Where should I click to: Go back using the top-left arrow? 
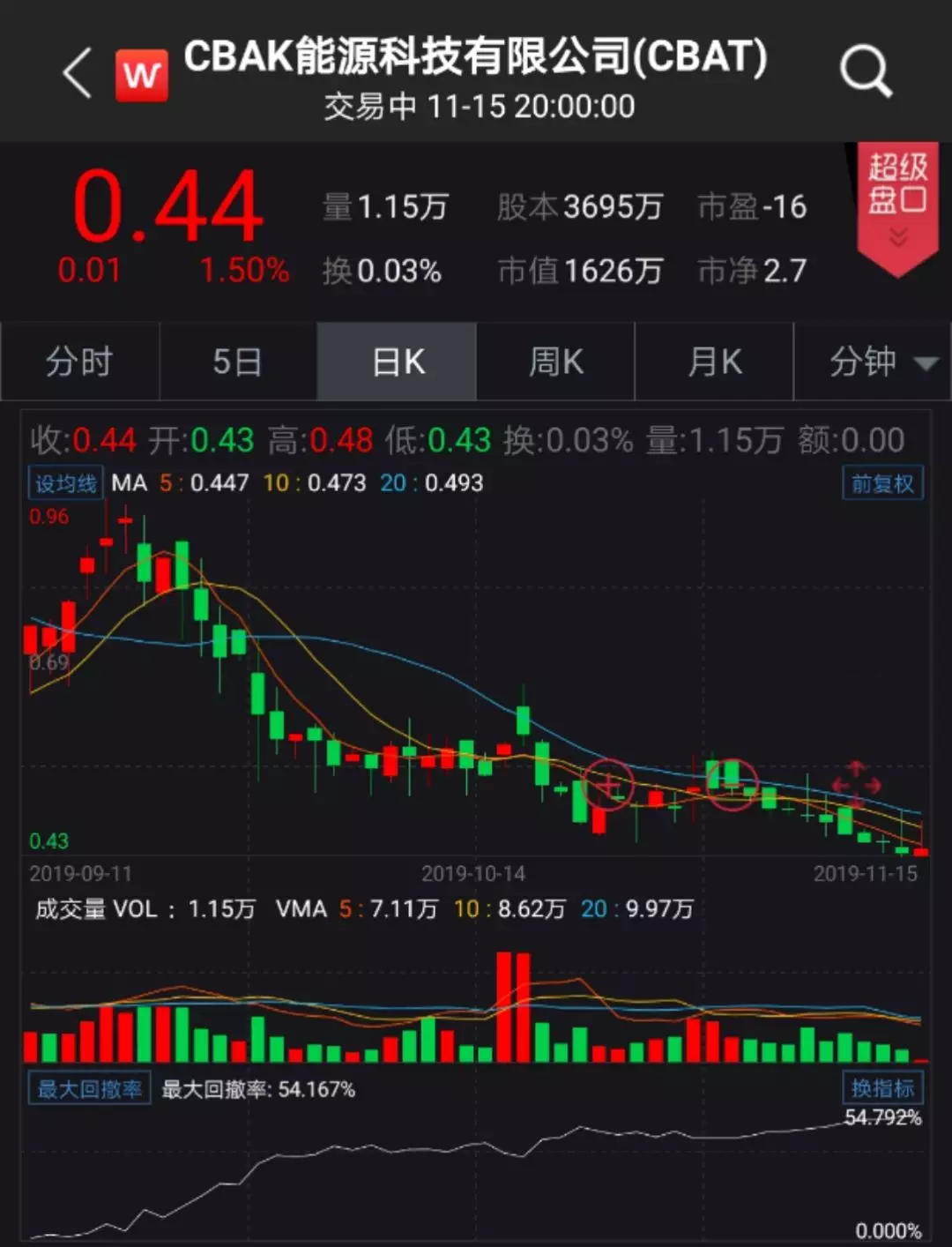(x=78, y=73)
